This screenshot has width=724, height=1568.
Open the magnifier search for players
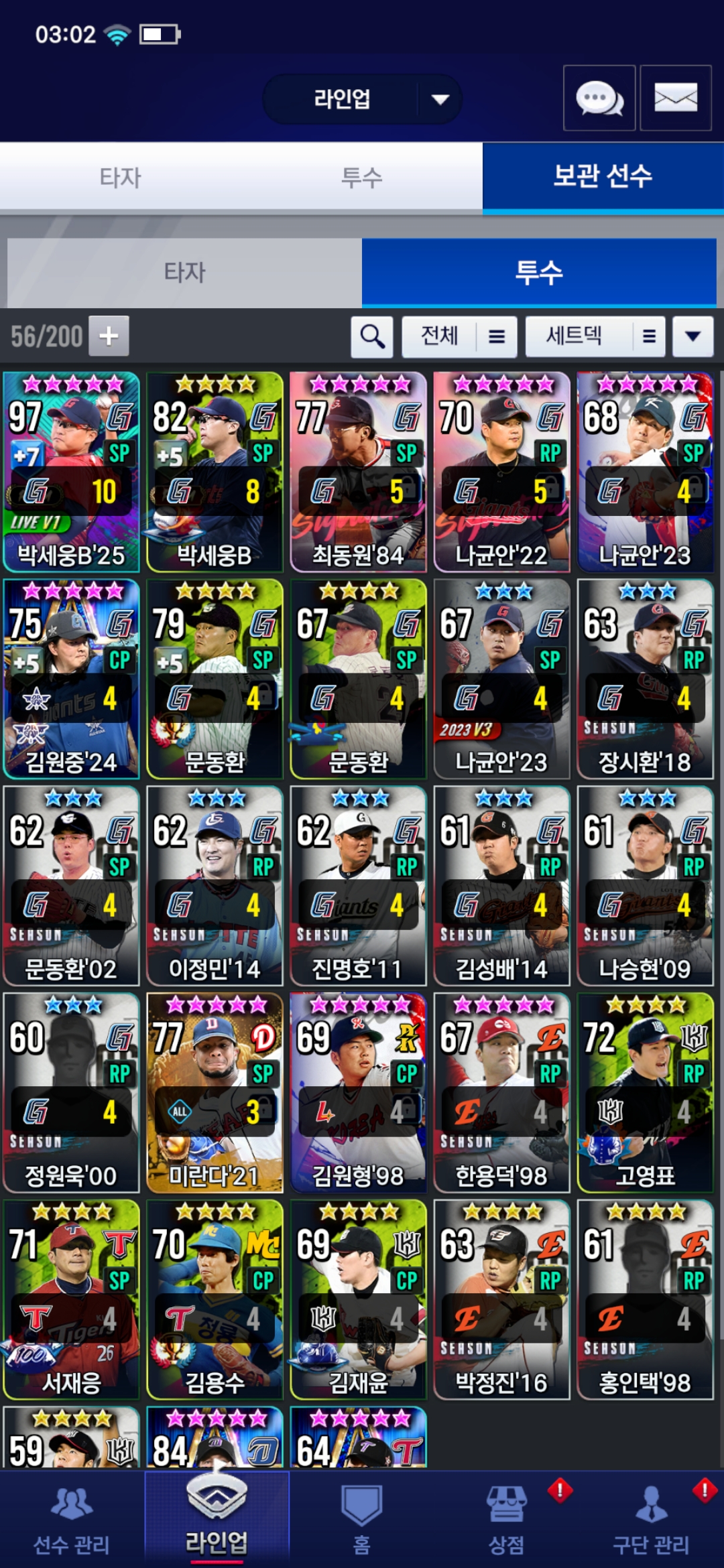coord(372,336)
